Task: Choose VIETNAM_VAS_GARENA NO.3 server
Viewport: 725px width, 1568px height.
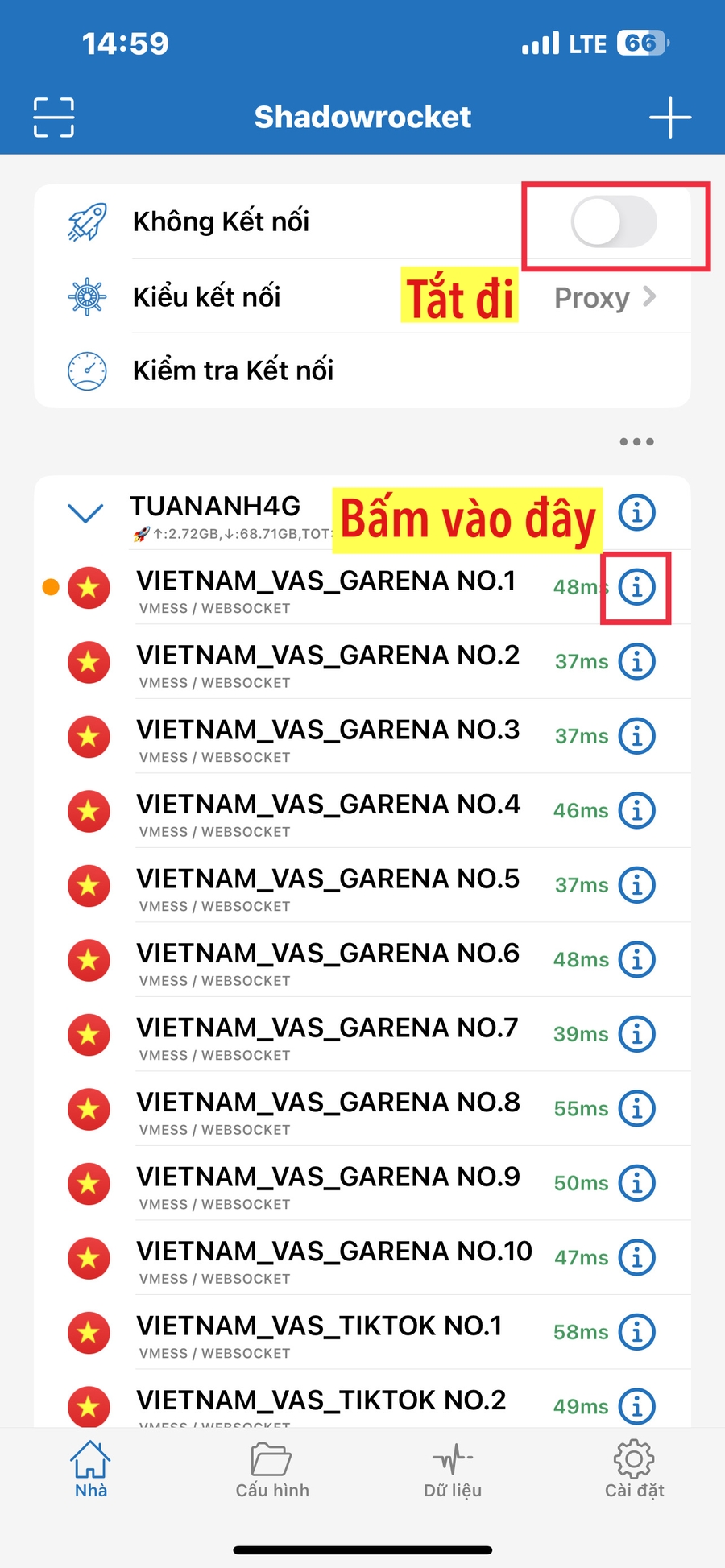Action: click(327, 736)
